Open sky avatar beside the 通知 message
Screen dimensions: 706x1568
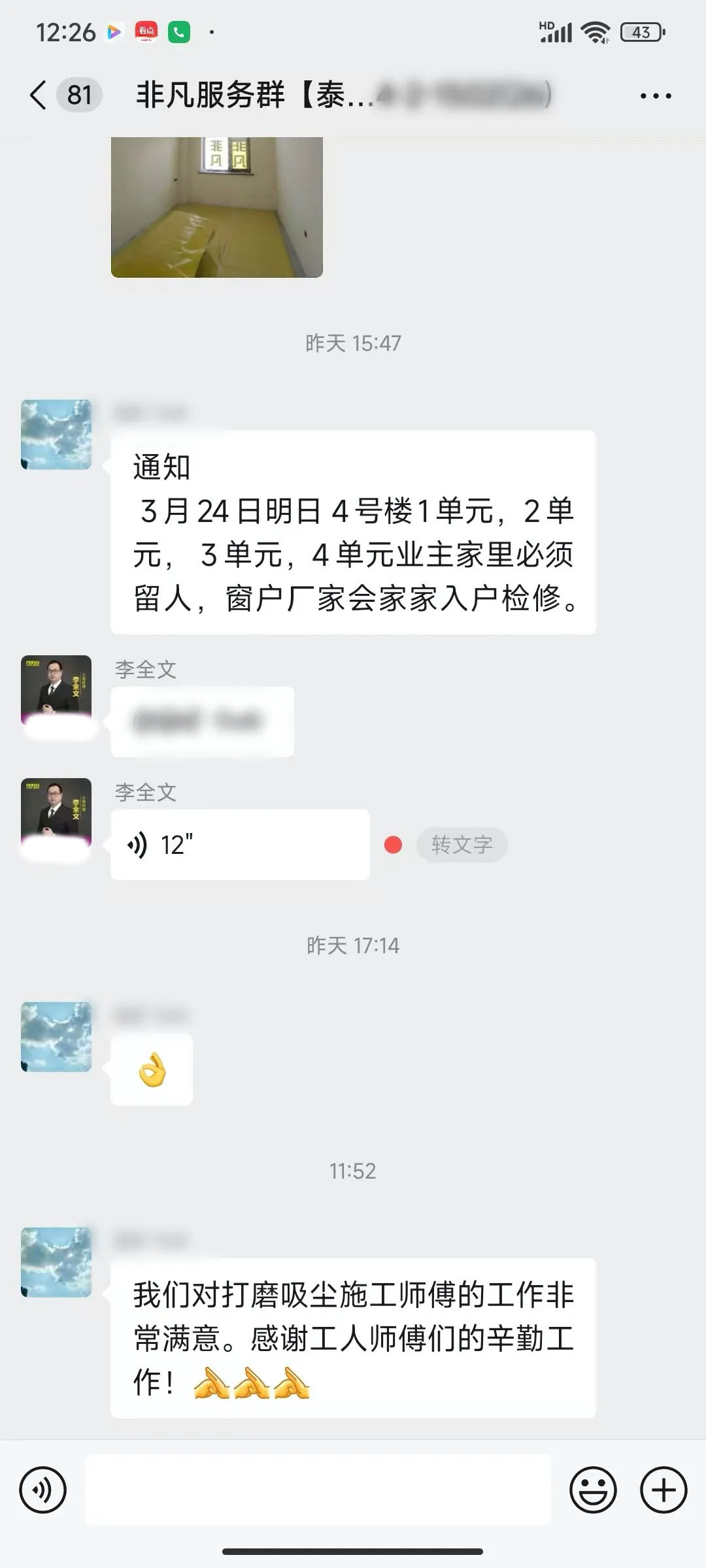tap(56, 434)
